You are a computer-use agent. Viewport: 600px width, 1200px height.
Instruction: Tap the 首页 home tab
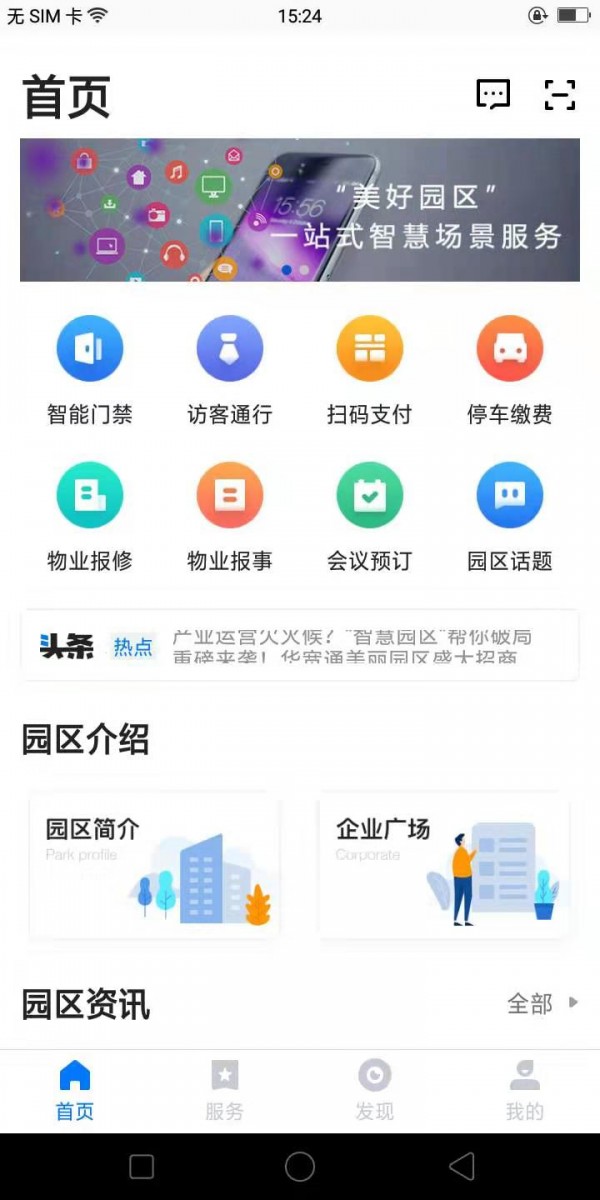coord(75,1090)
